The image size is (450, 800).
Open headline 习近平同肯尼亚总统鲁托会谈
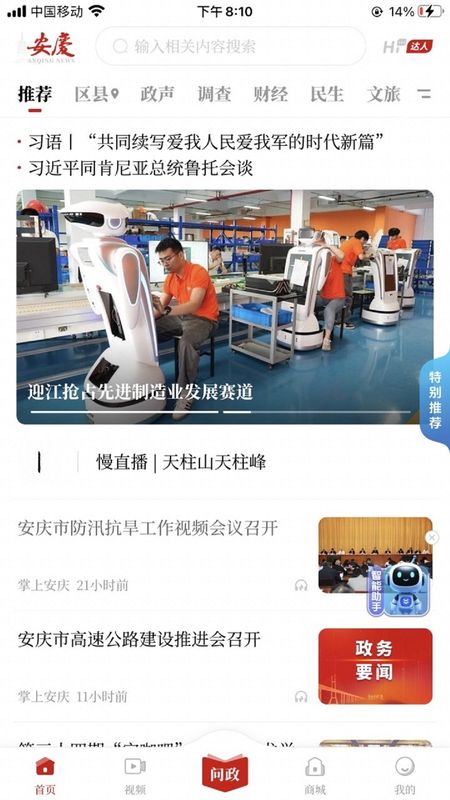[141, 168]
